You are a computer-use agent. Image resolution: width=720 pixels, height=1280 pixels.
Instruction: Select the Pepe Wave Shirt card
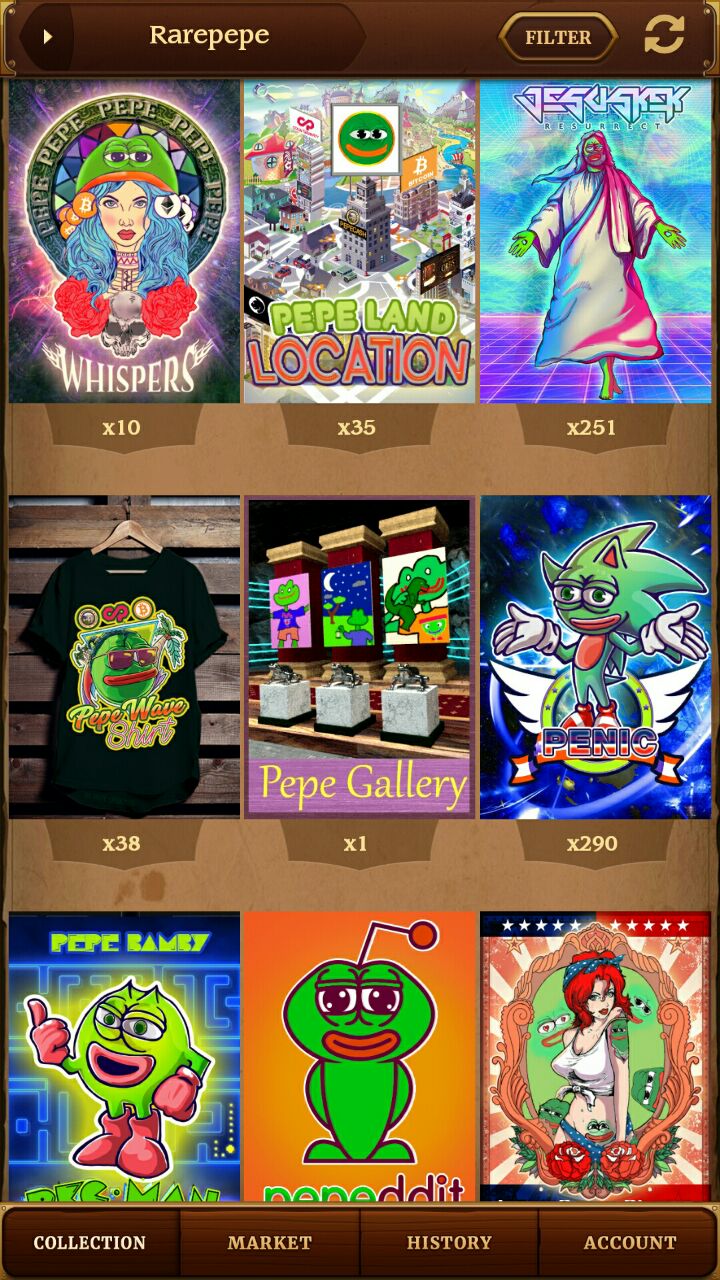click(124, 657)
